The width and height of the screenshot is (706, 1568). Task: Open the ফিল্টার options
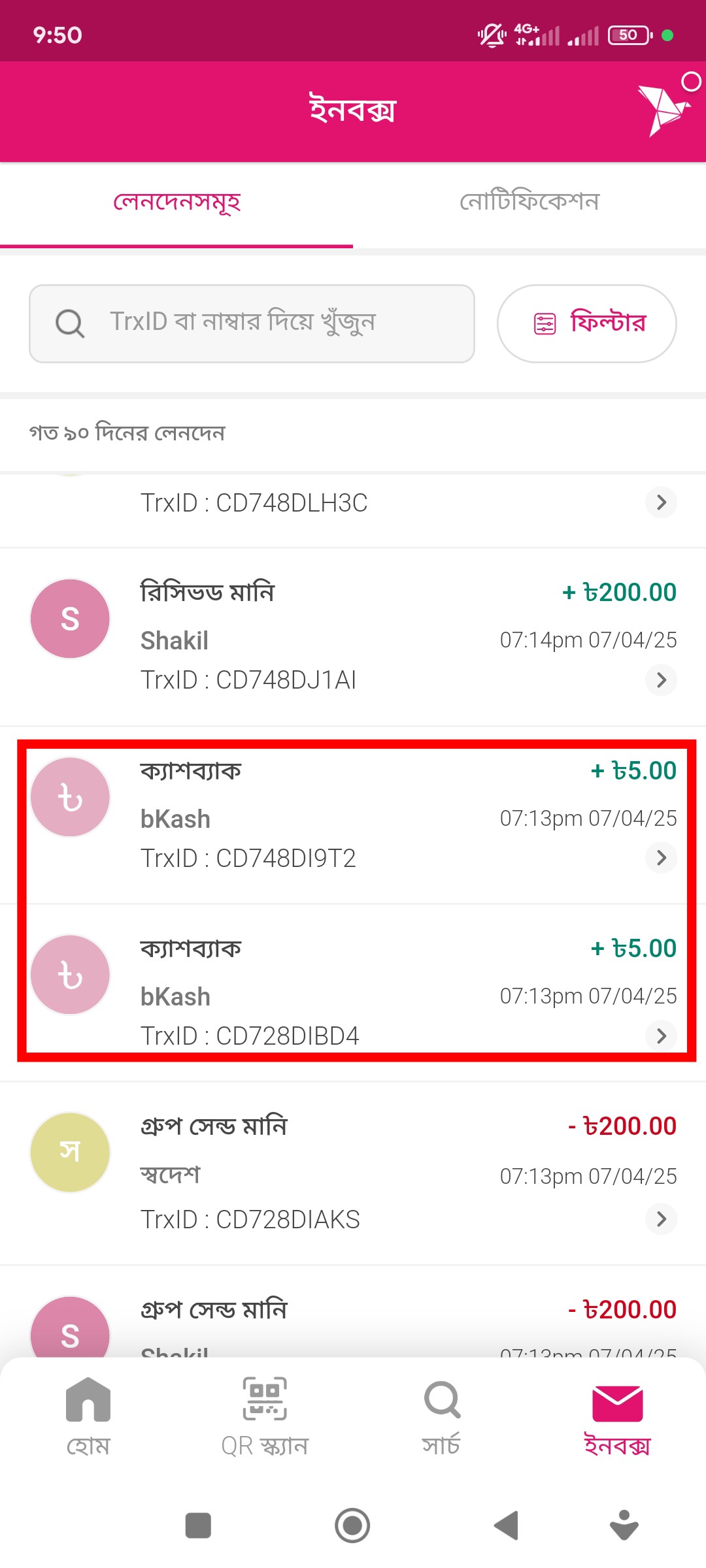586,323
